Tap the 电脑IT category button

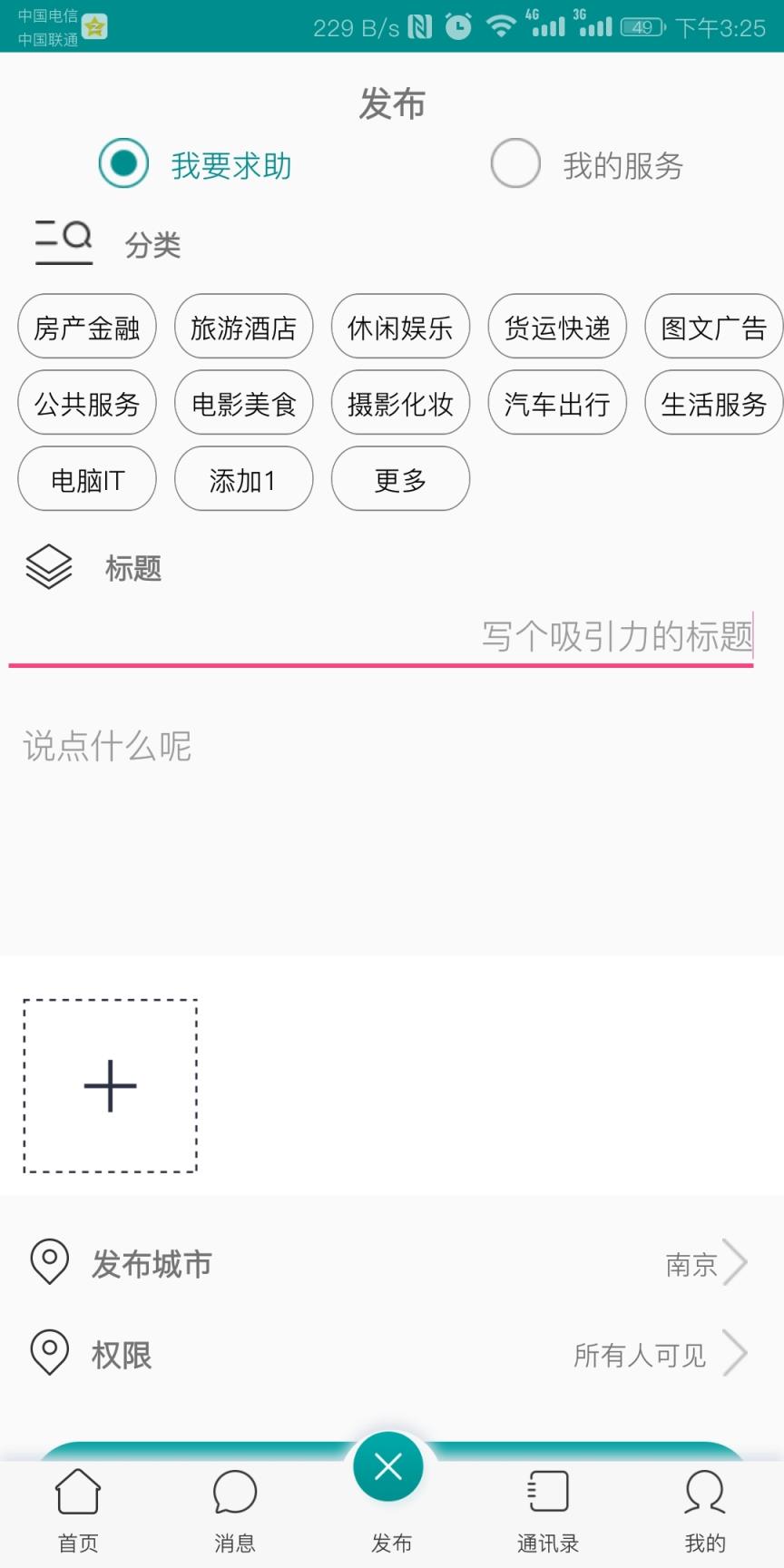pyautogui.click(x=86, y=479)
